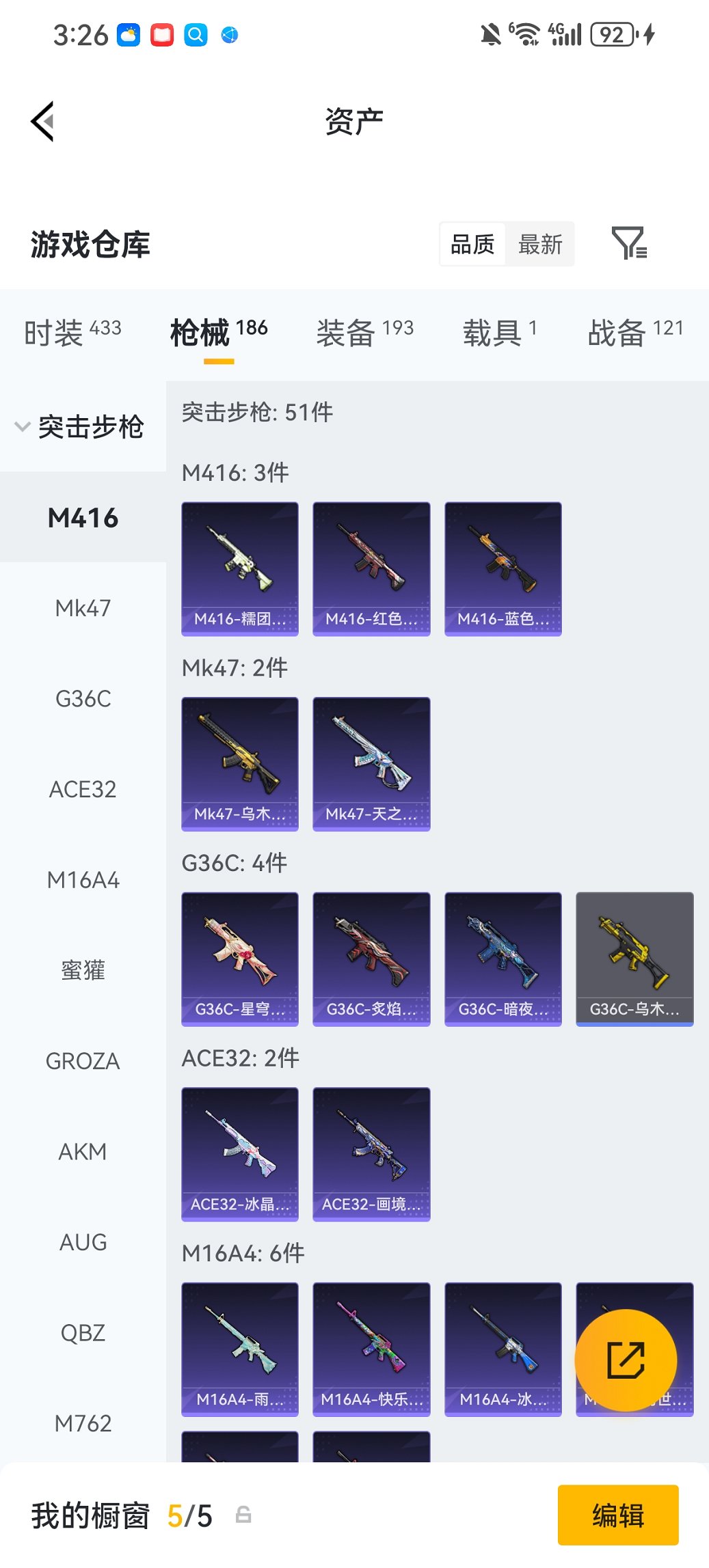Sort the warehouse by 最新

click(539, 244)
